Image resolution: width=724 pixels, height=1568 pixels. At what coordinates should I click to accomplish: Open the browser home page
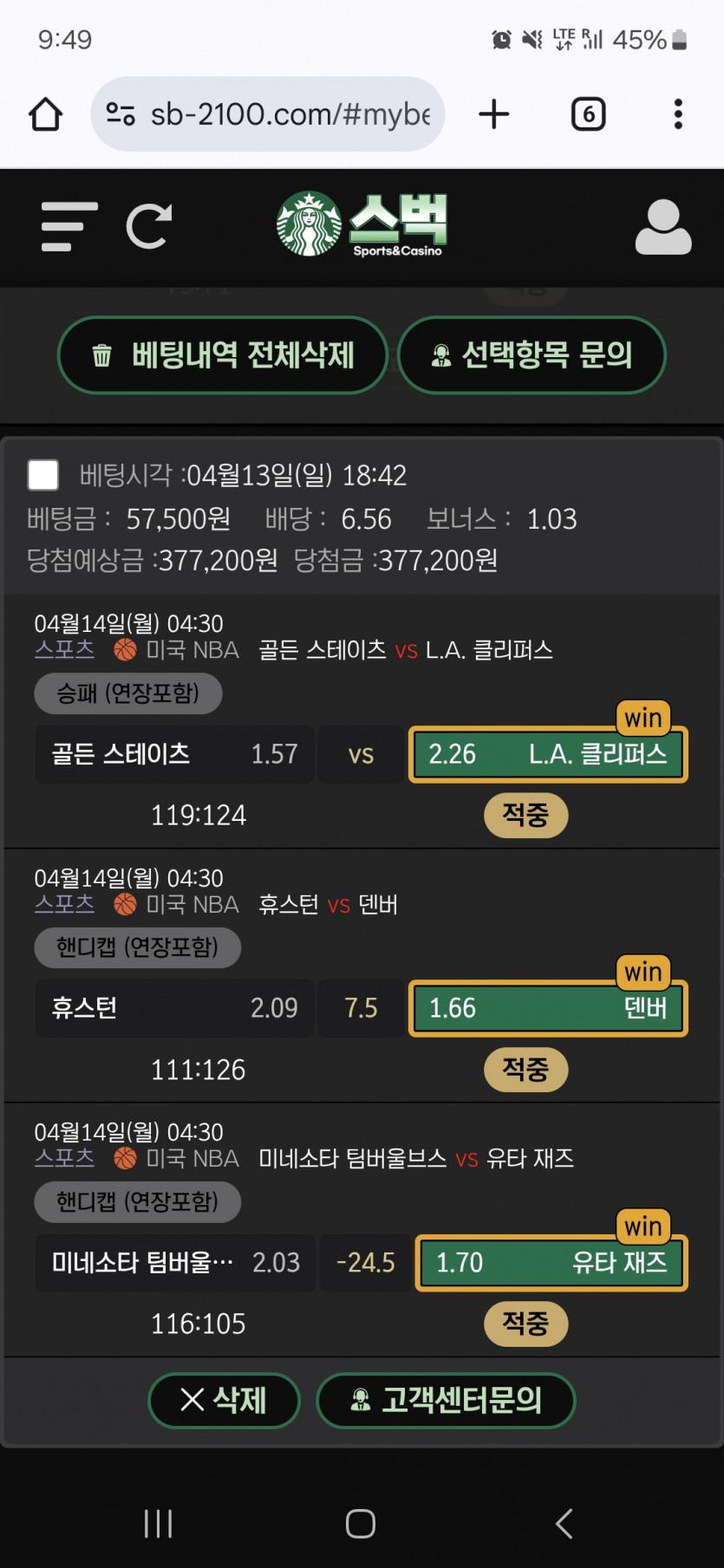pos(45,114)
